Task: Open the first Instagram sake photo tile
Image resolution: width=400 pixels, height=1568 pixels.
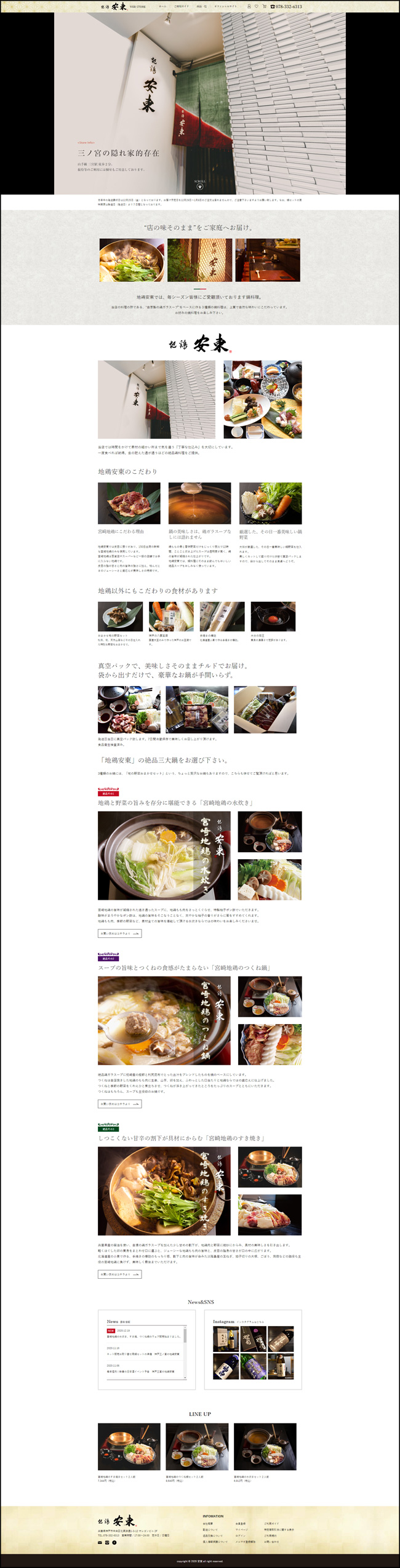Action: tap(226, 1339)
